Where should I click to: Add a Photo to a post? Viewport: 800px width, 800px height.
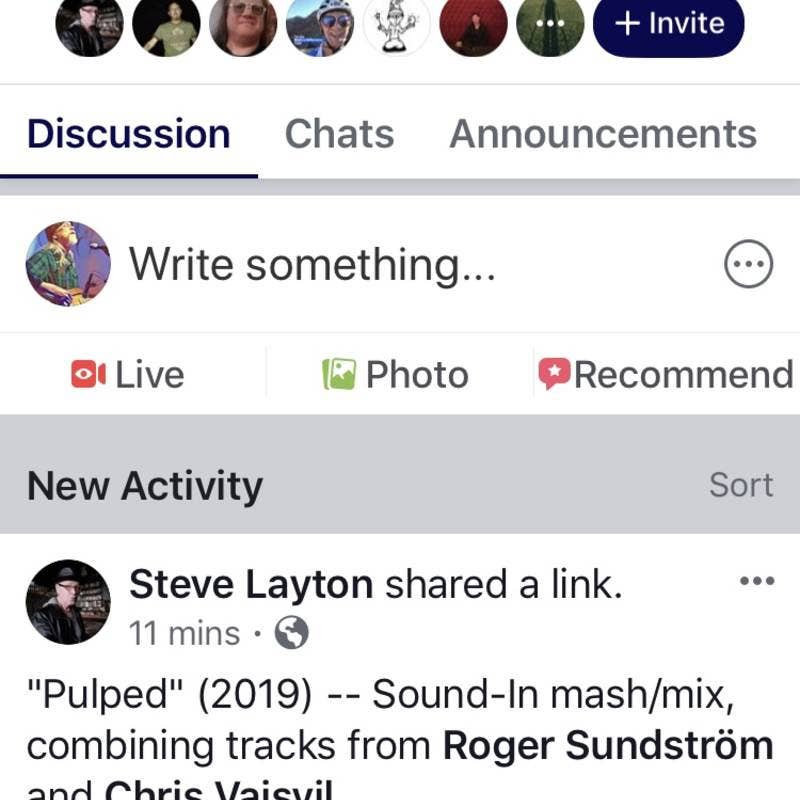pos(395,375)
